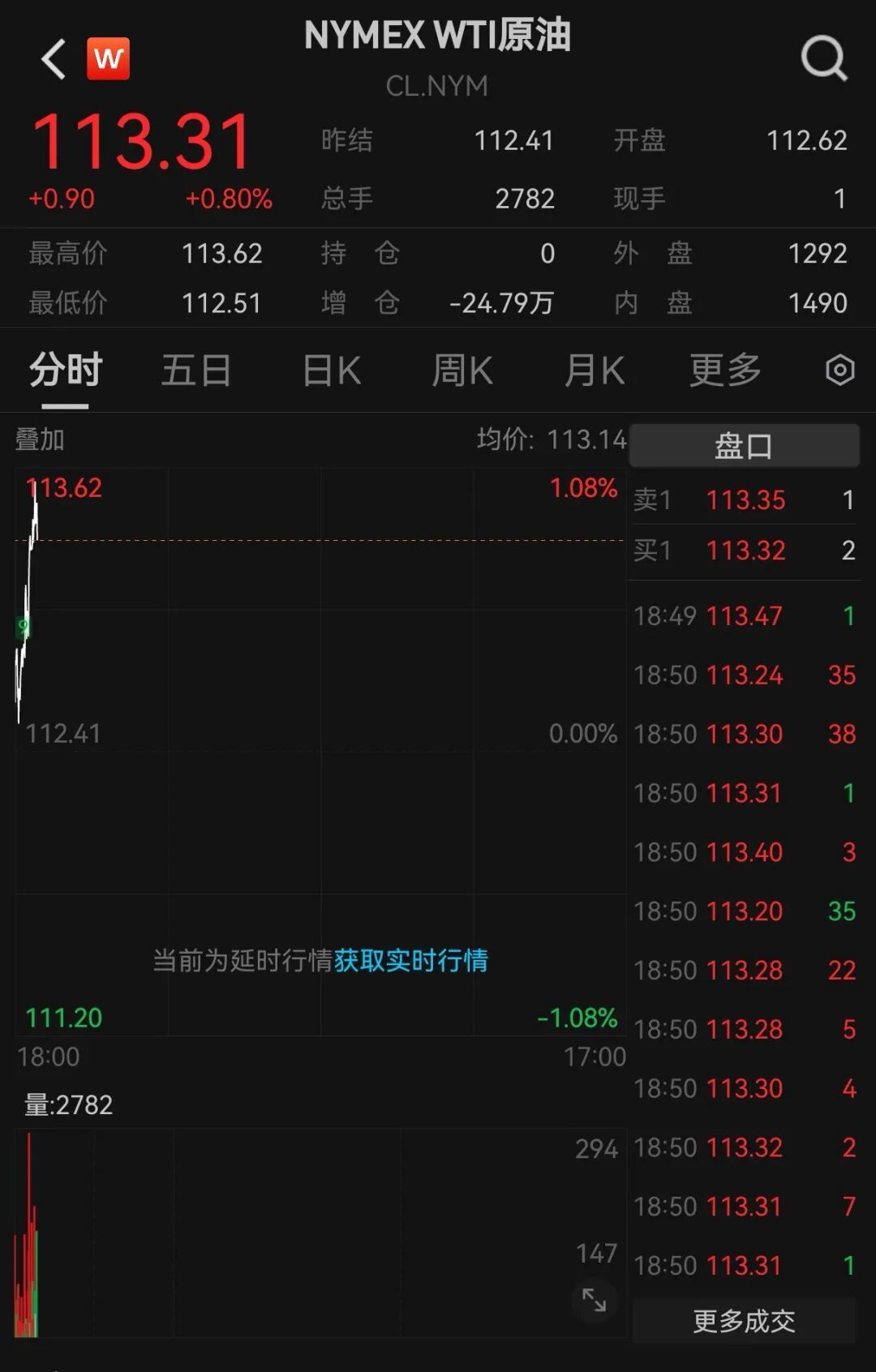The height and width of the screenshot is (1372, 876).
Task: Go back using the top-left arrow
Action: pyautogui.click(x=54, y=59)
